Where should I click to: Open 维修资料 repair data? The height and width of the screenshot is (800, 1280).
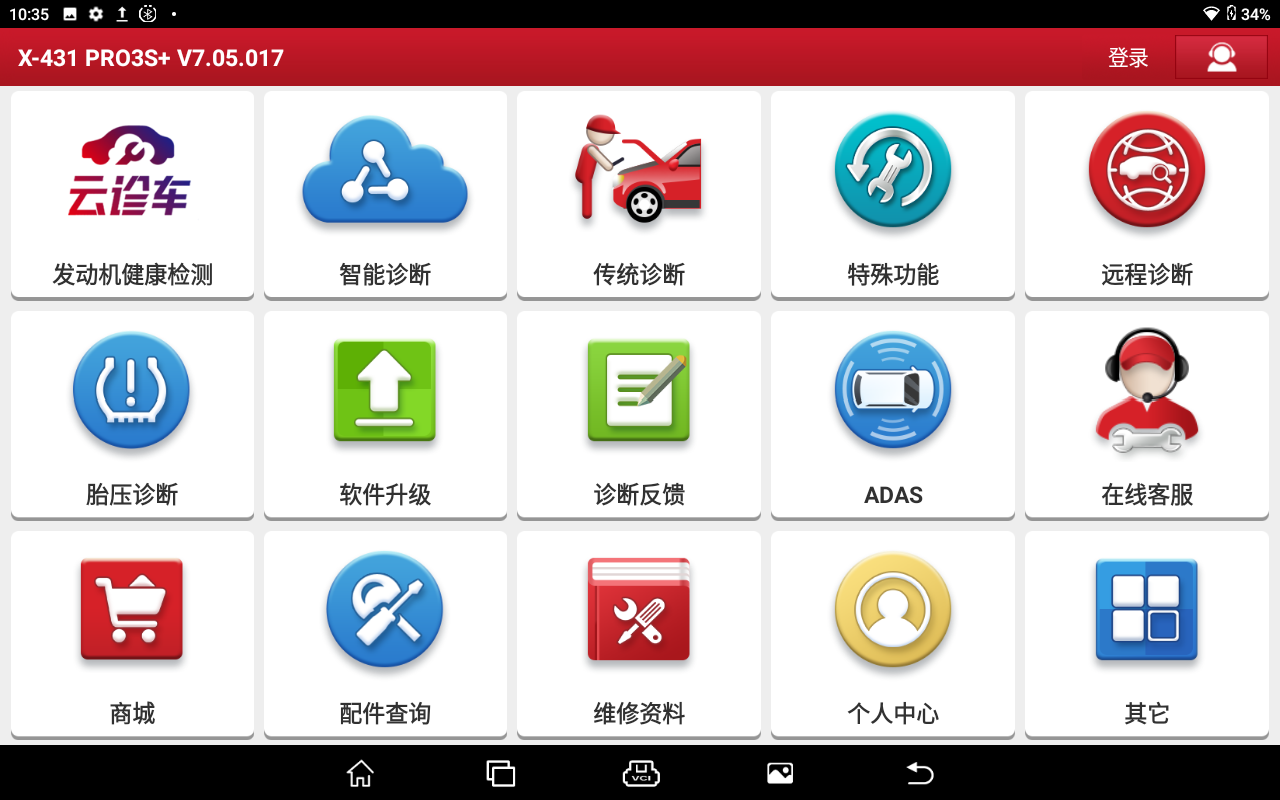[639, 635]
